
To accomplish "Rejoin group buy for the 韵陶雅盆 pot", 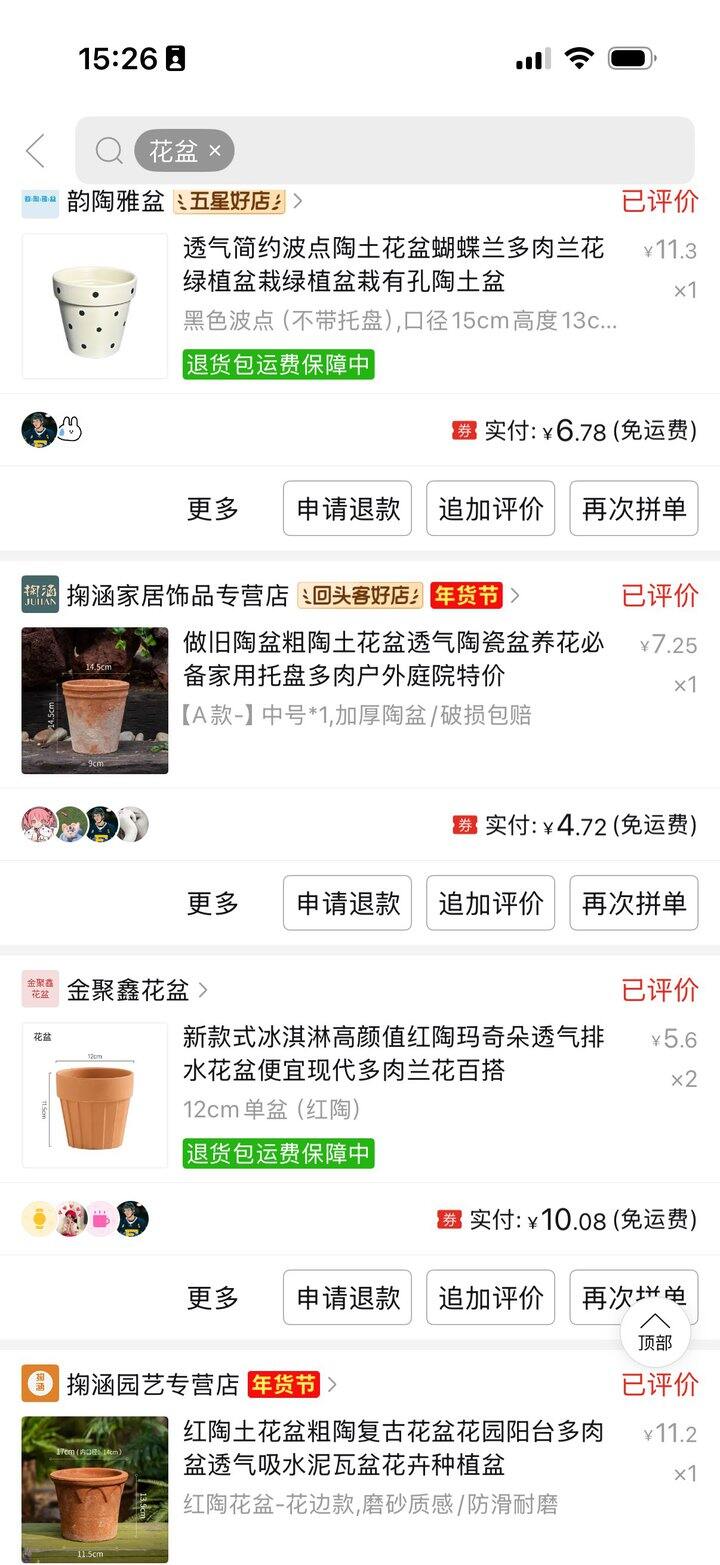I will pos(634,509).
